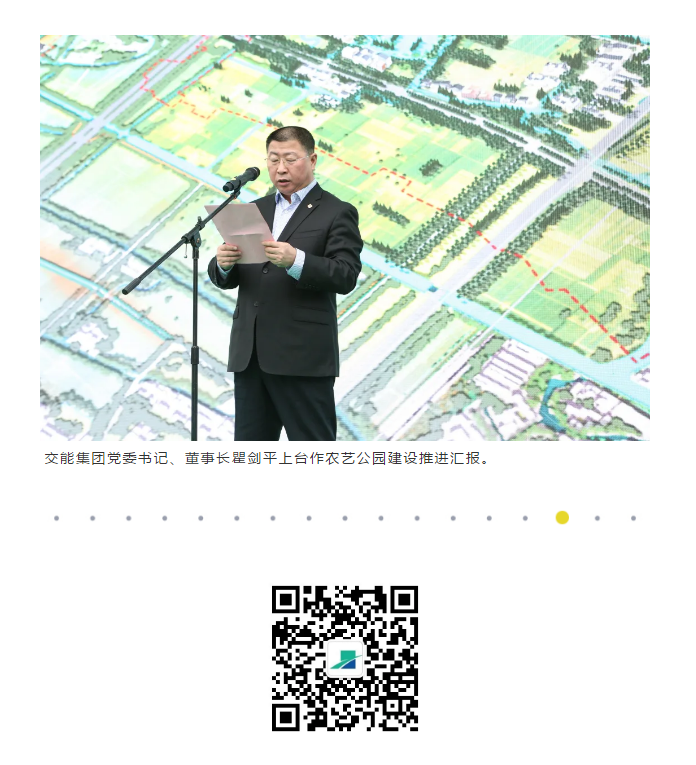
Task: Go to the dot just before the yellow one
Action: pos(525,518)
